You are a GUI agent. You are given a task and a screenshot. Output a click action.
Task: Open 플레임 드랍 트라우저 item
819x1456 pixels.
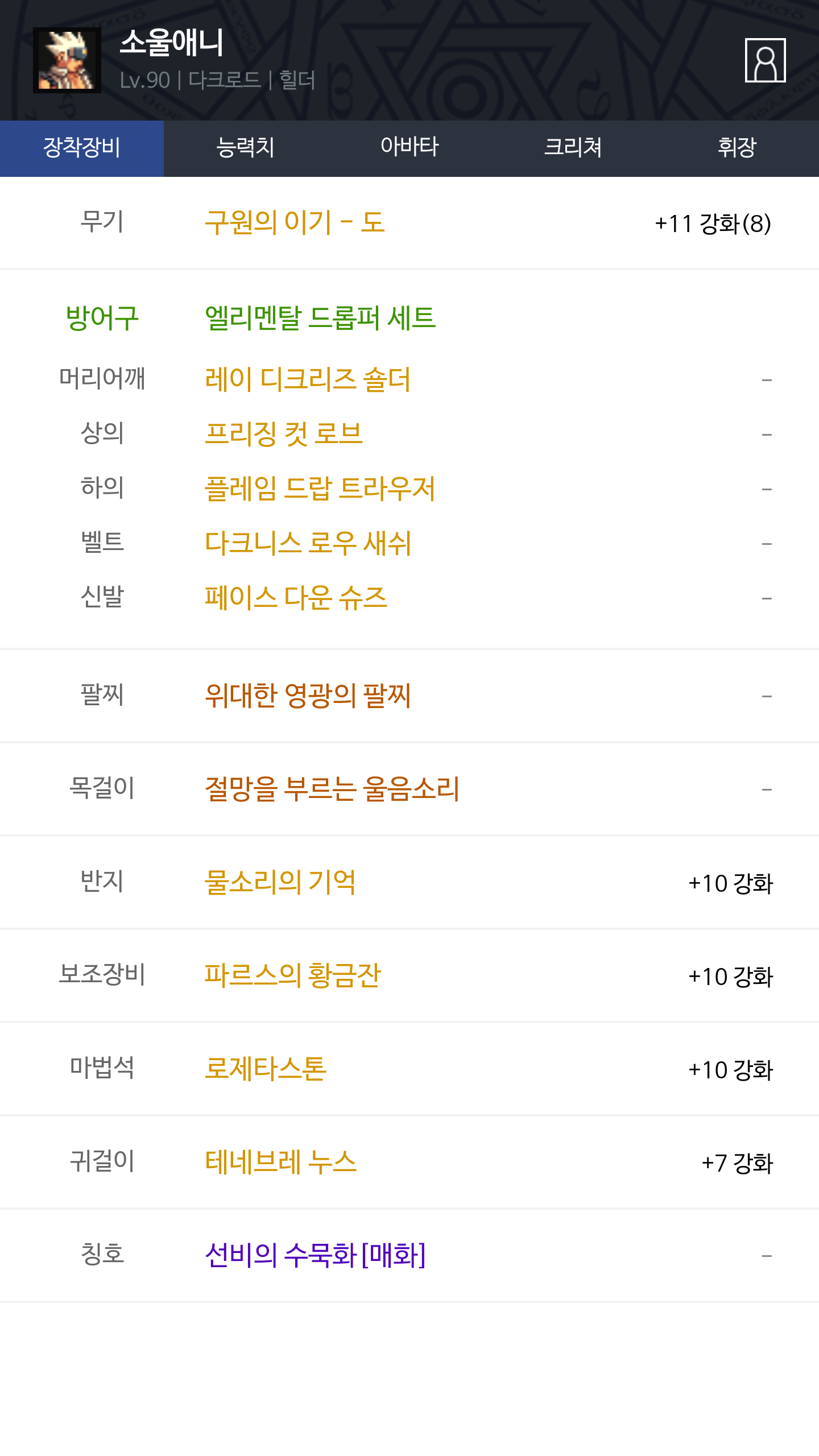tap(320, 489)
